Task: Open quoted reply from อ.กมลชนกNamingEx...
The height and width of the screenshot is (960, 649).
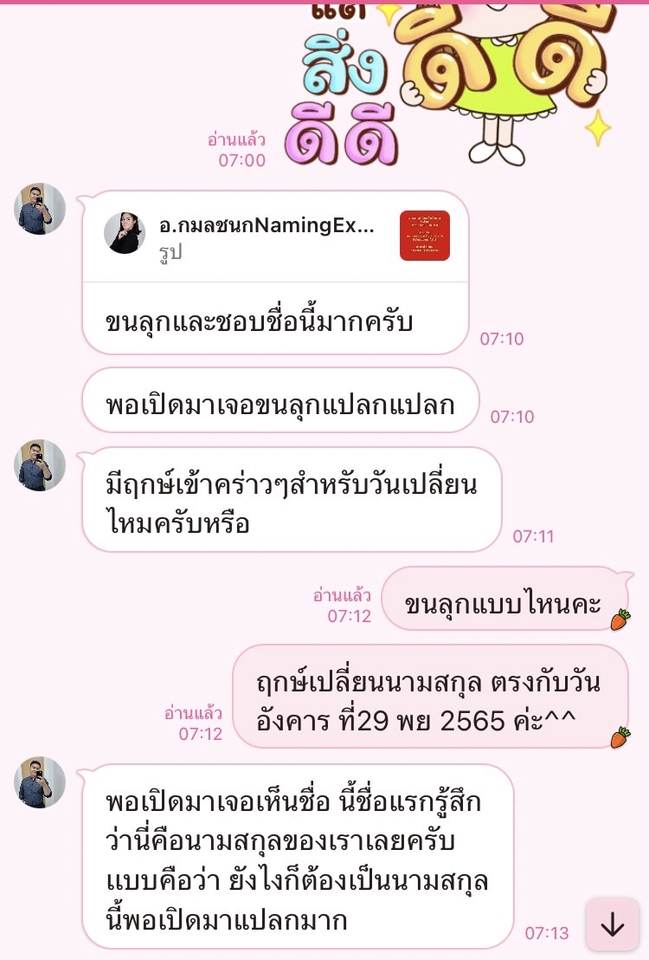Action: point(275,236)
